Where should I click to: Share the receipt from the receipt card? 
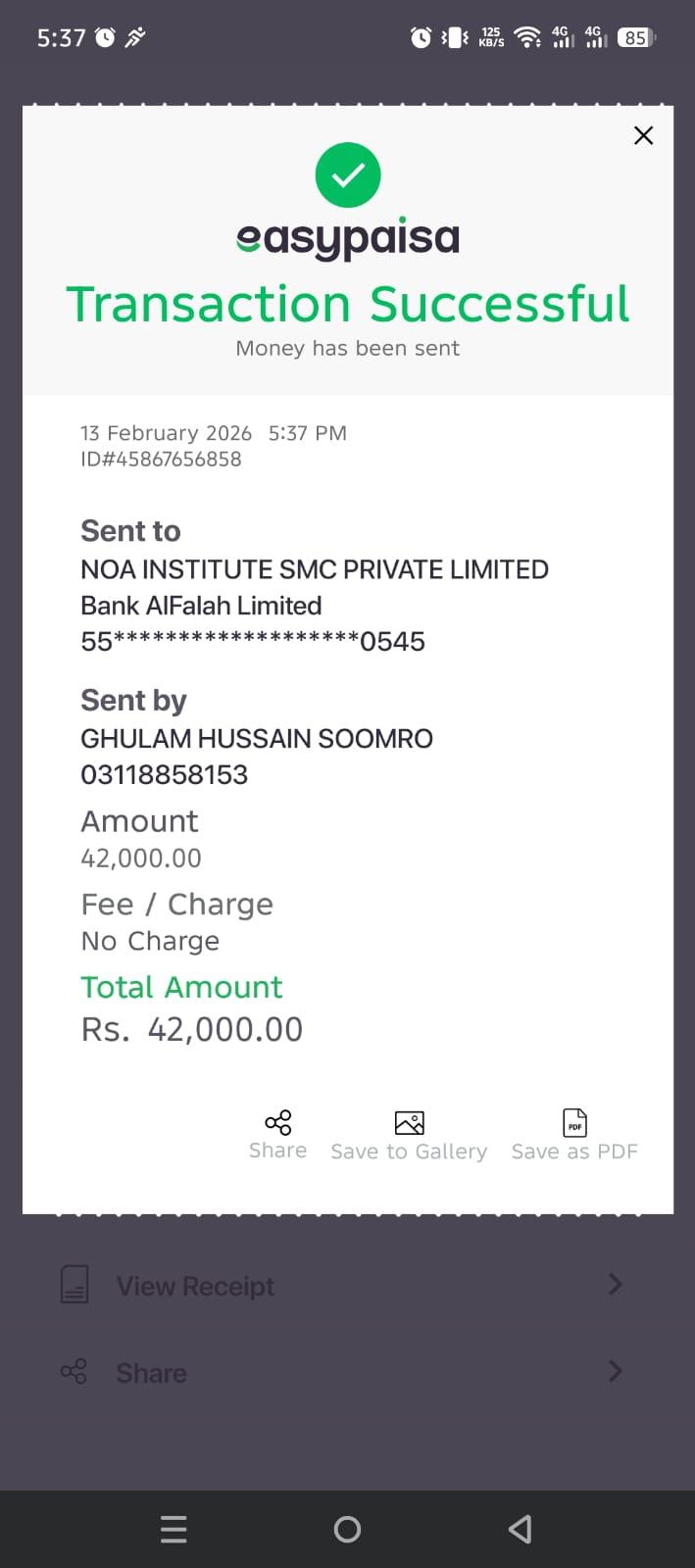click(x=278, y=1134)
